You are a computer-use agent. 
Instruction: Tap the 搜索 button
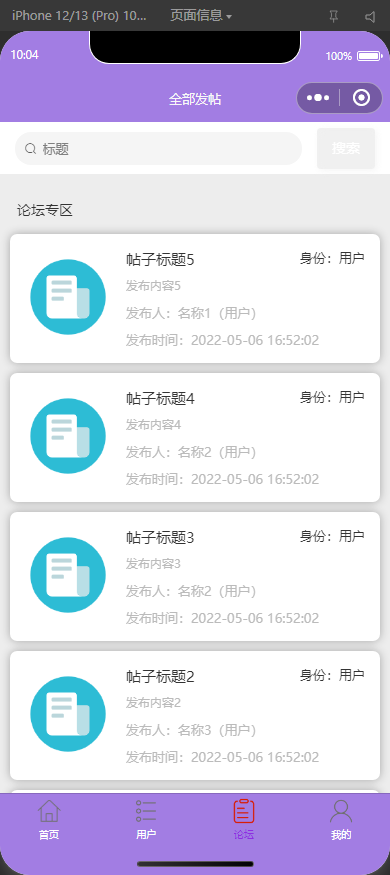click(346, 148)
